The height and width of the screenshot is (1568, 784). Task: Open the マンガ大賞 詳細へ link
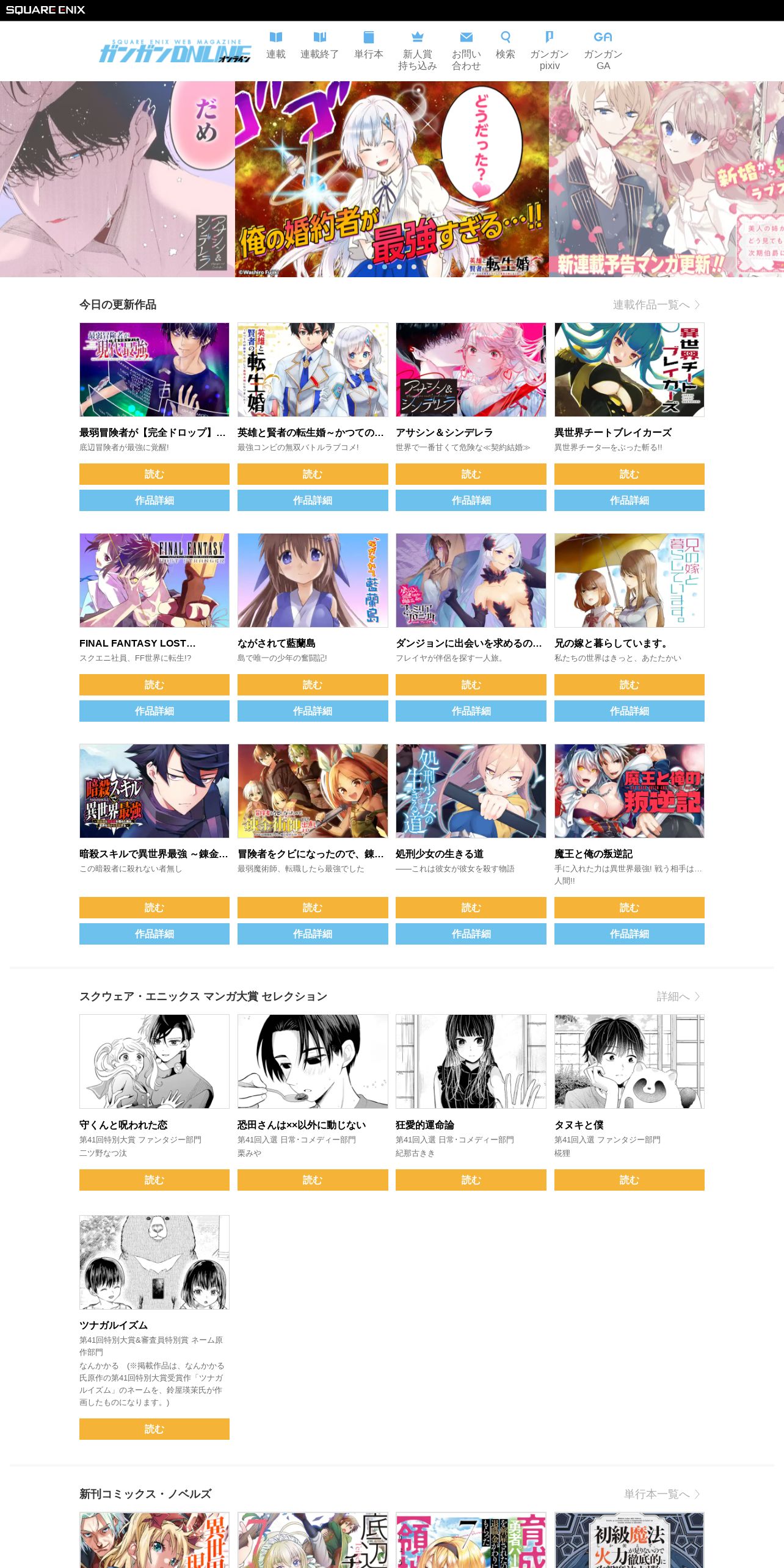678,996
